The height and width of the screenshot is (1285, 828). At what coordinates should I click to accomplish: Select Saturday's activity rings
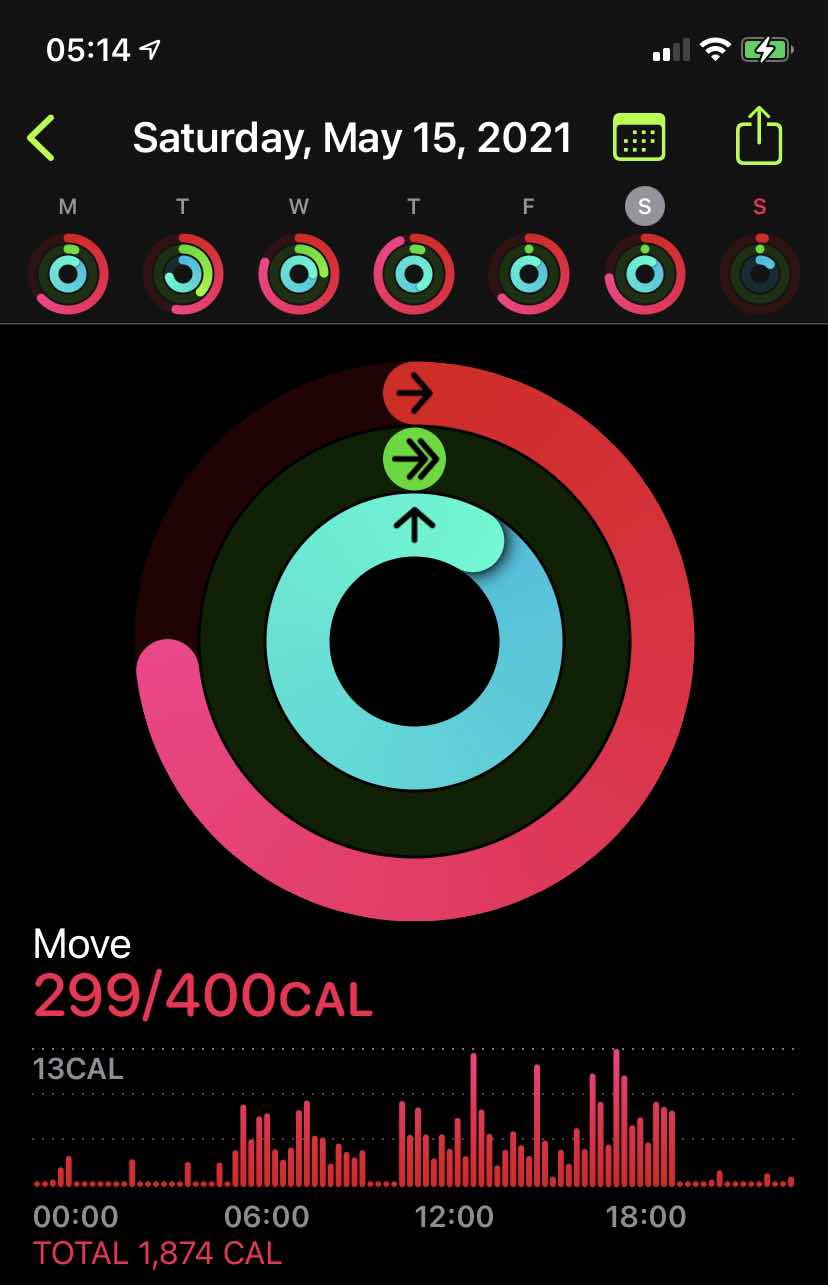644,273
